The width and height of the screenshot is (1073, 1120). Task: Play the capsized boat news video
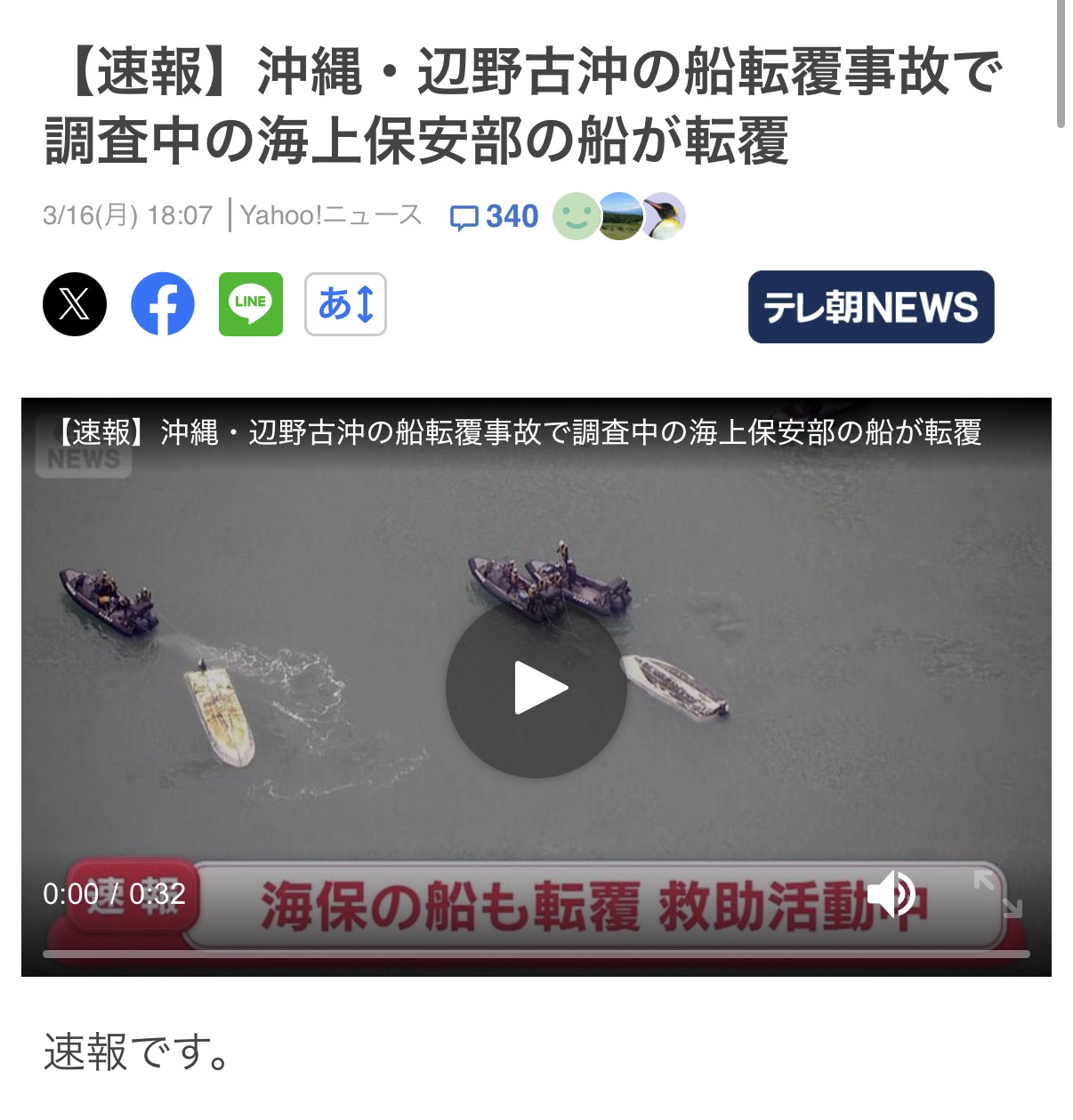pyautogui.click(x=536, y=689)
